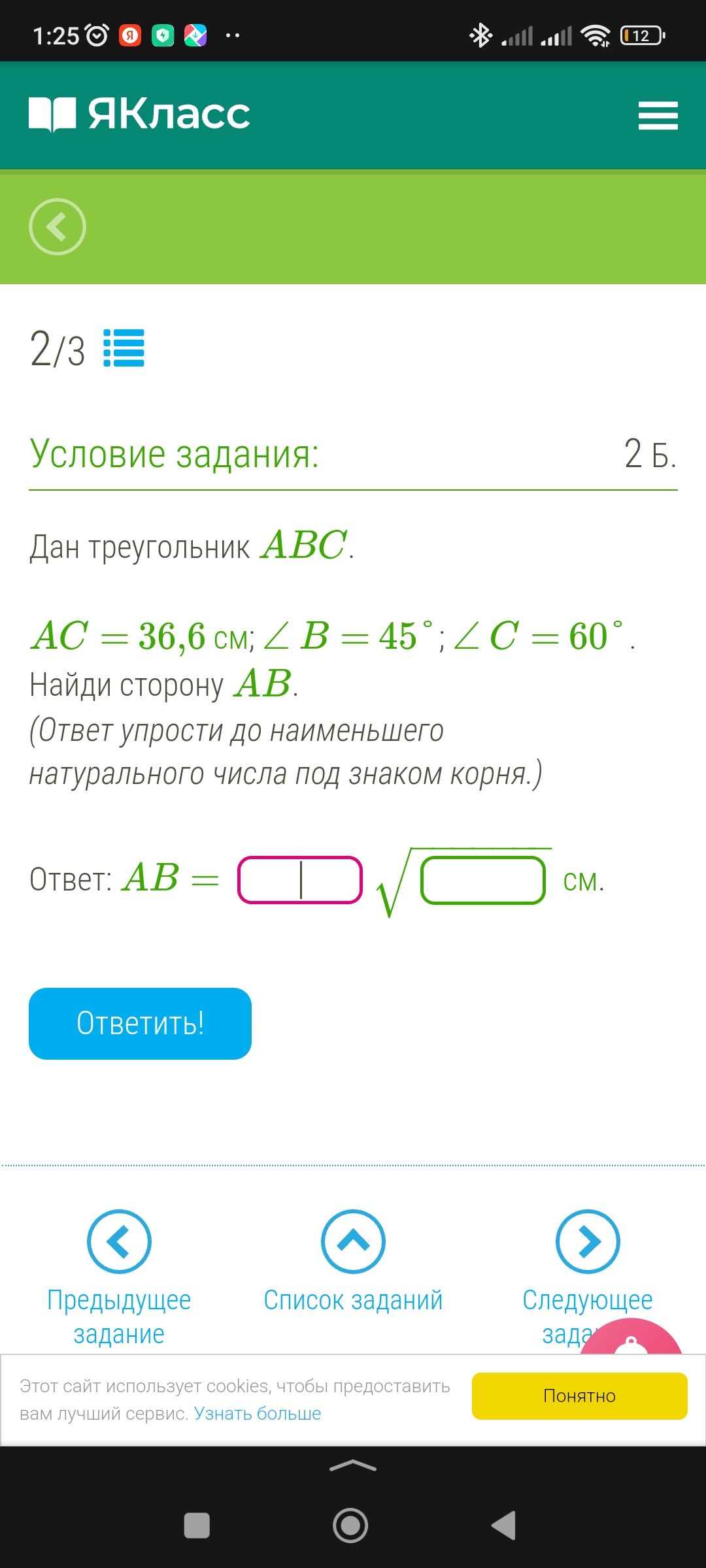Viewport: 706px width, 1568px height.
Task: Open the hamburger menu
Action: tap(658, 116)
